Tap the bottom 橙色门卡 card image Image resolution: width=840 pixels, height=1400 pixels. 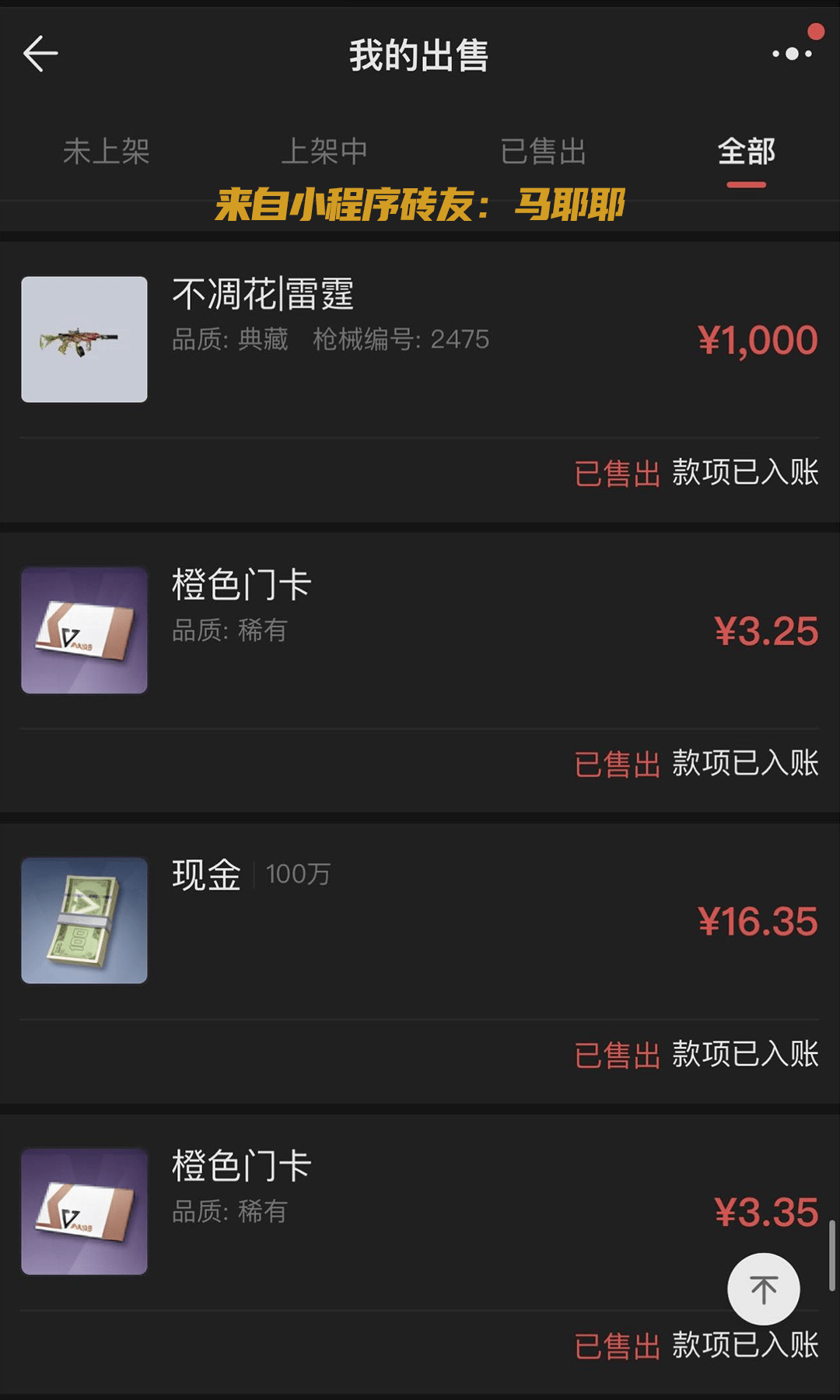[x=83, y=1210]
